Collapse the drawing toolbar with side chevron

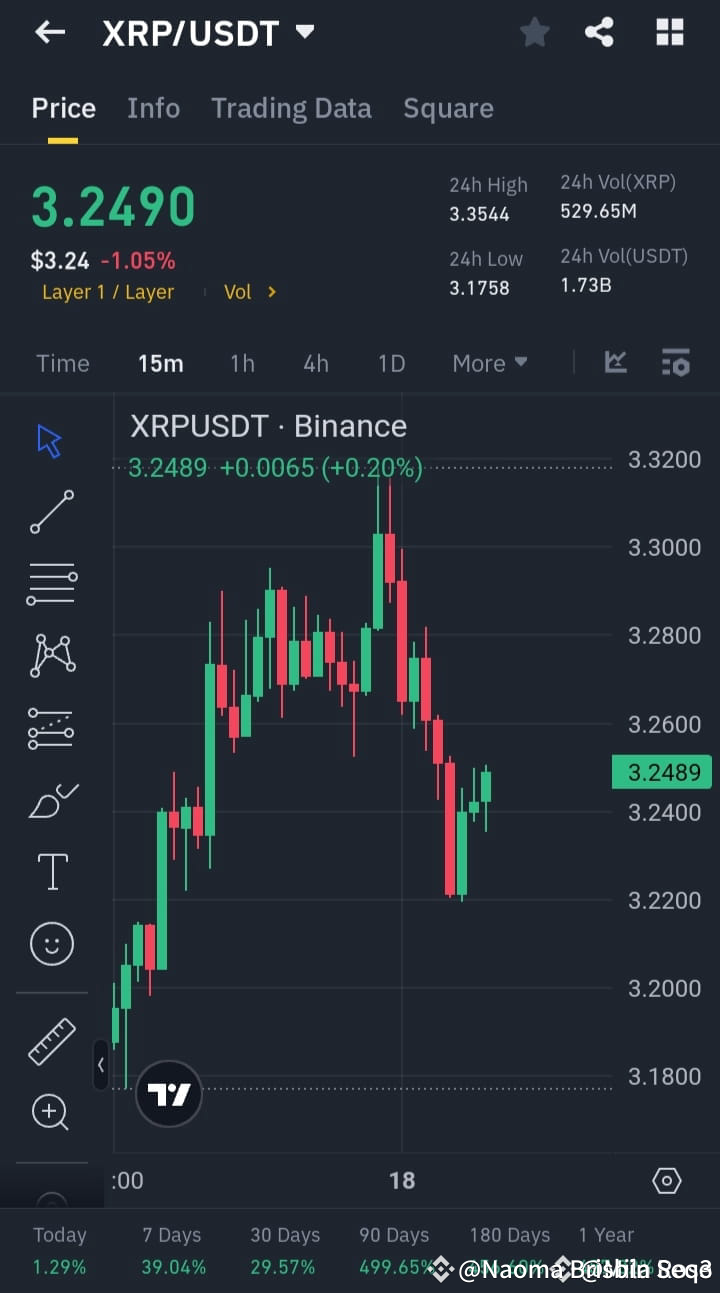click(x=101, y=1065)
